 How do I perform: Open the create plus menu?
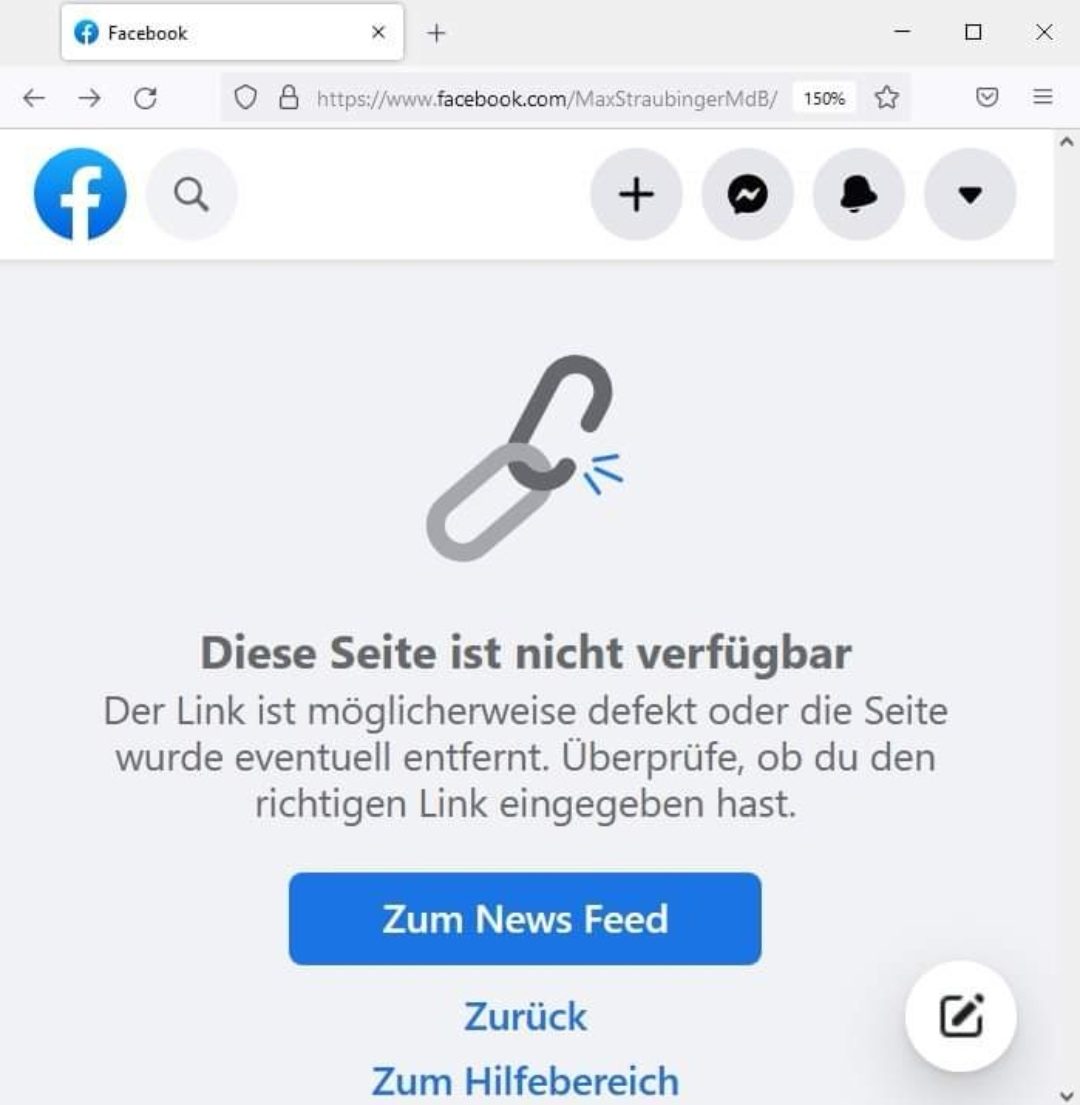tap(636, 194)
